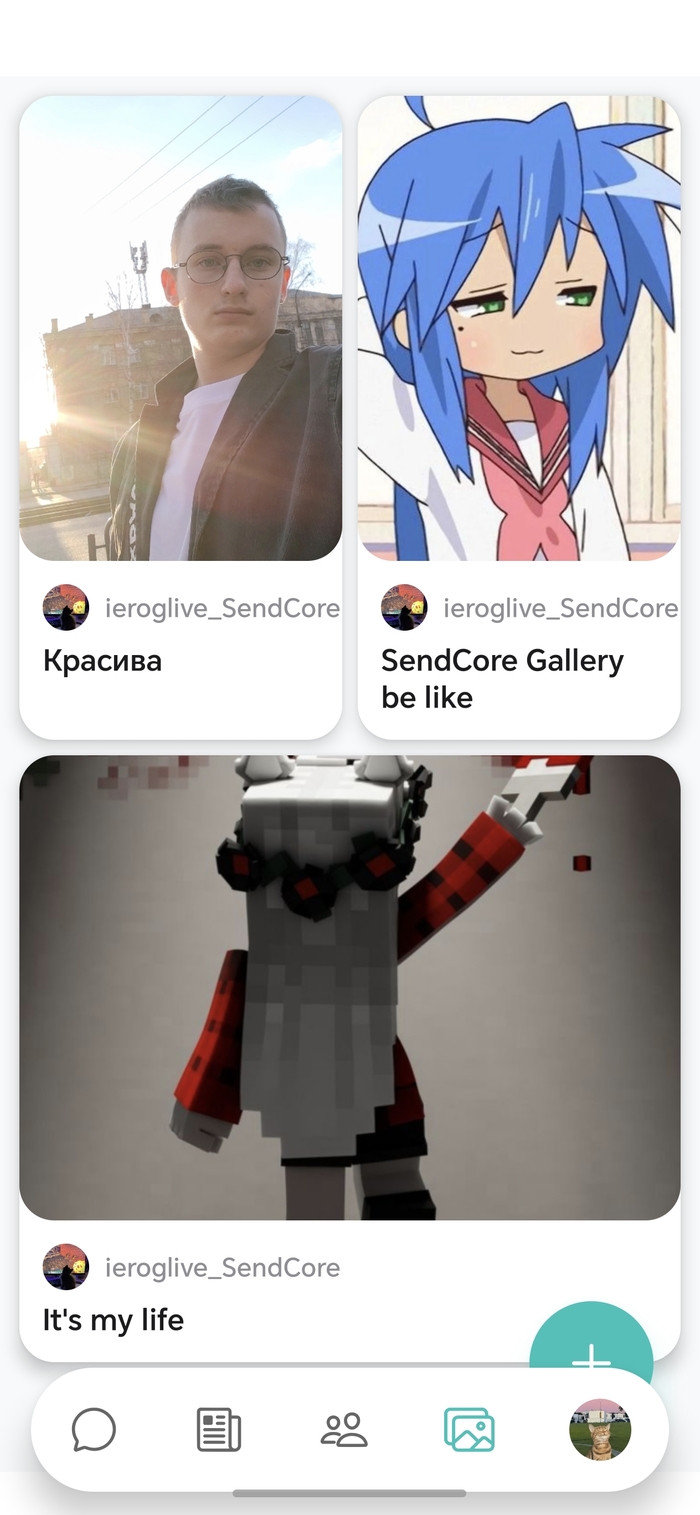700x1515 pixels.
Task: Select the gallery tab
Action: 469,1430
